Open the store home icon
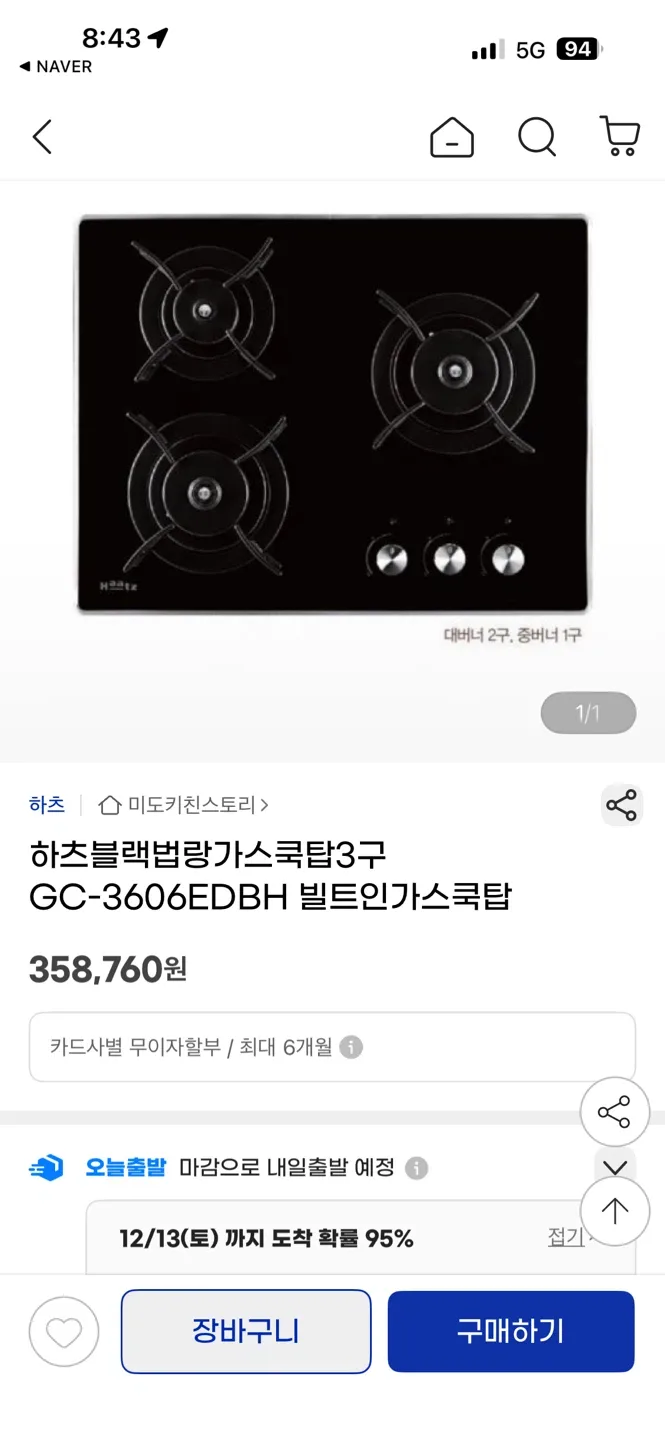 [452, 137]
